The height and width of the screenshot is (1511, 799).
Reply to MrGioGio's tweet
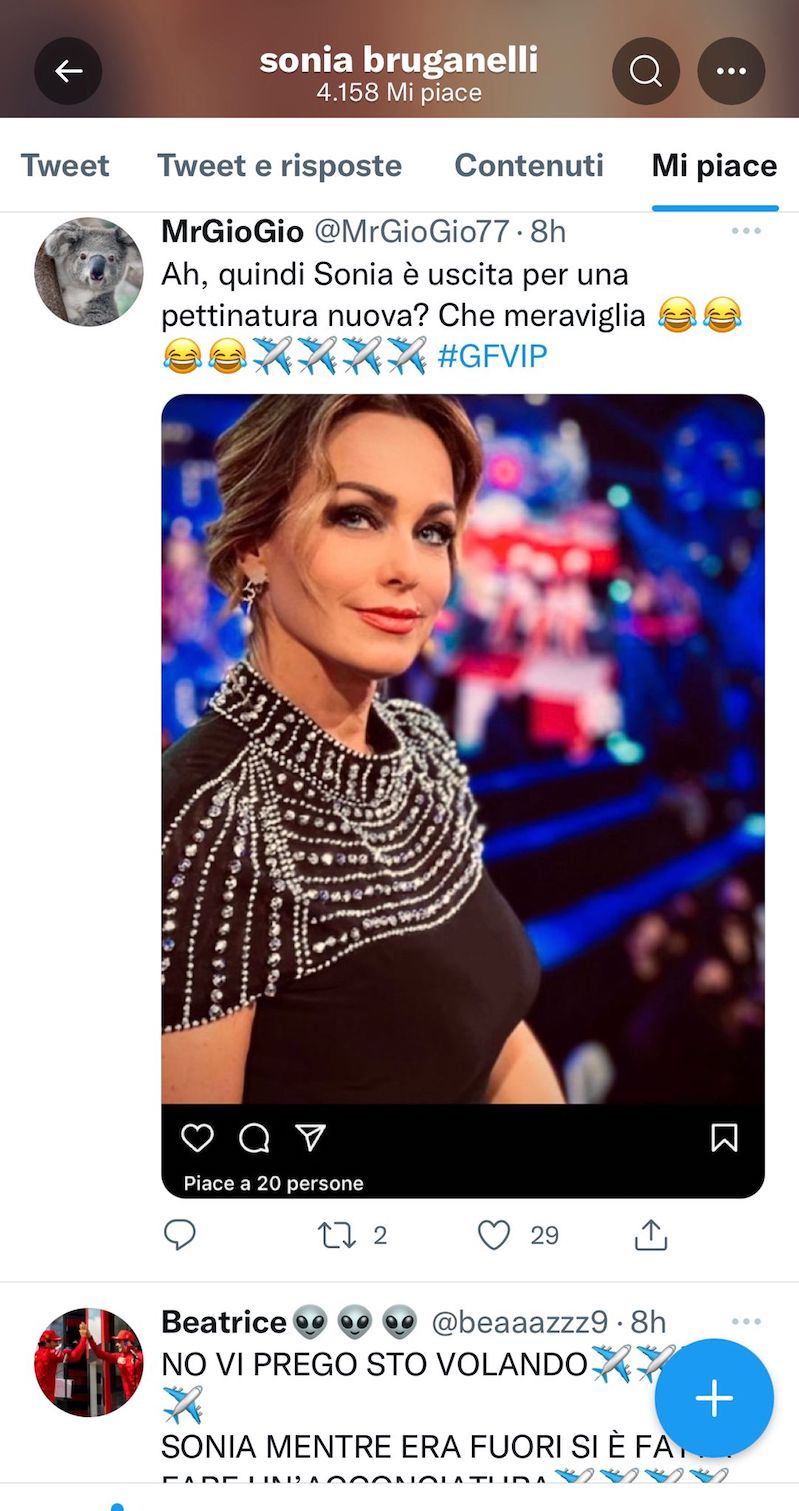point(180,1236)
